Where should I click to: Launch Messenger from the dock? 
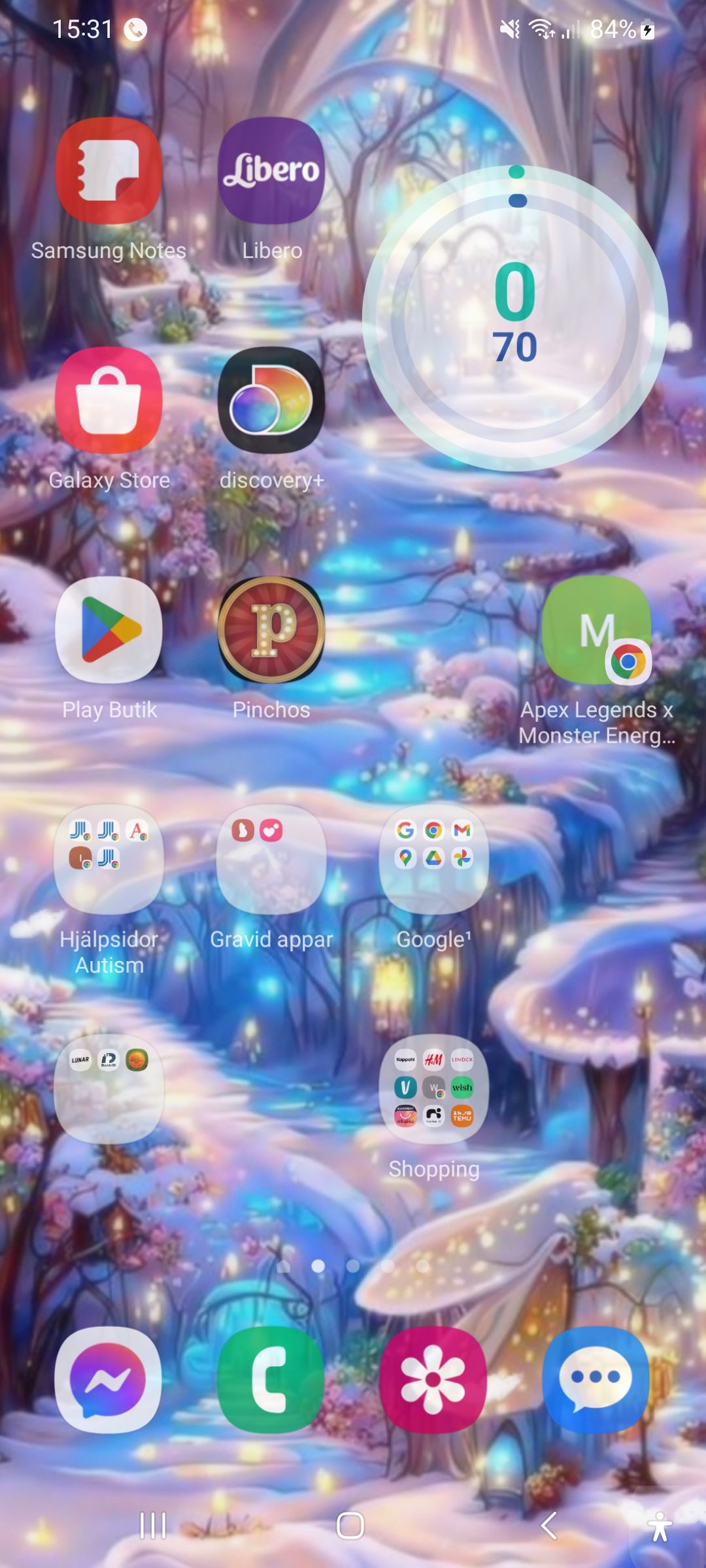point(109,1380)
